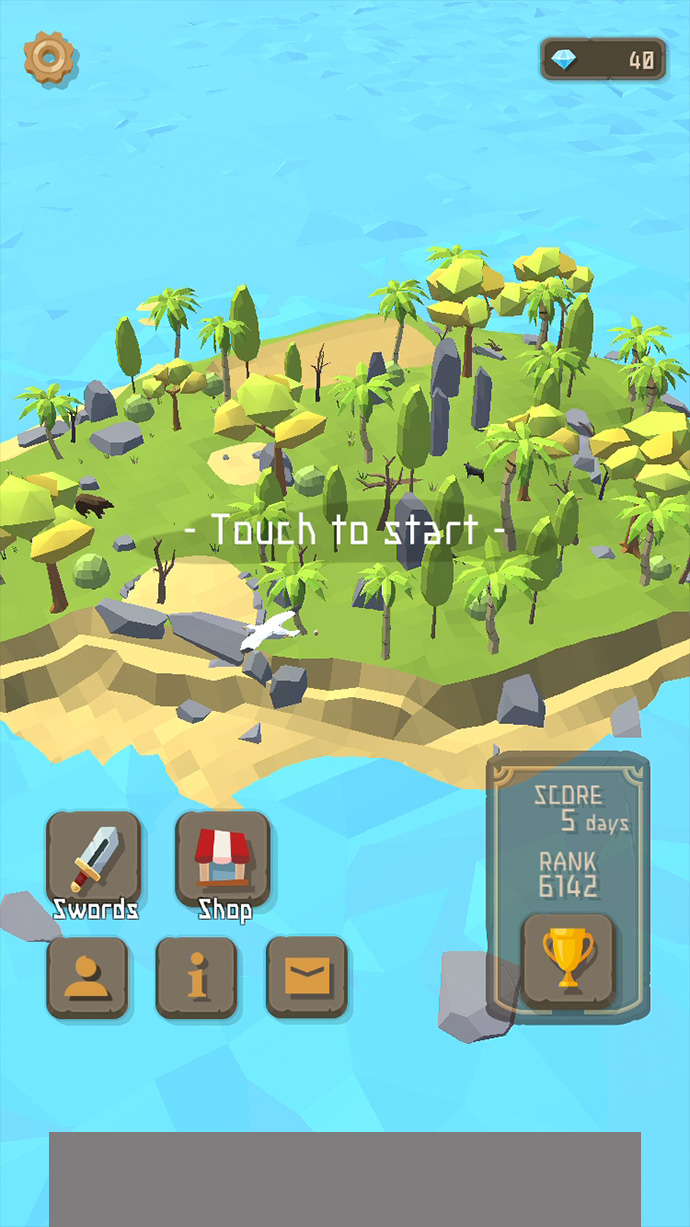Show the game info button
Image resolution: width=690 pixels, height=1227 pixels.
(x=197, y=977)
